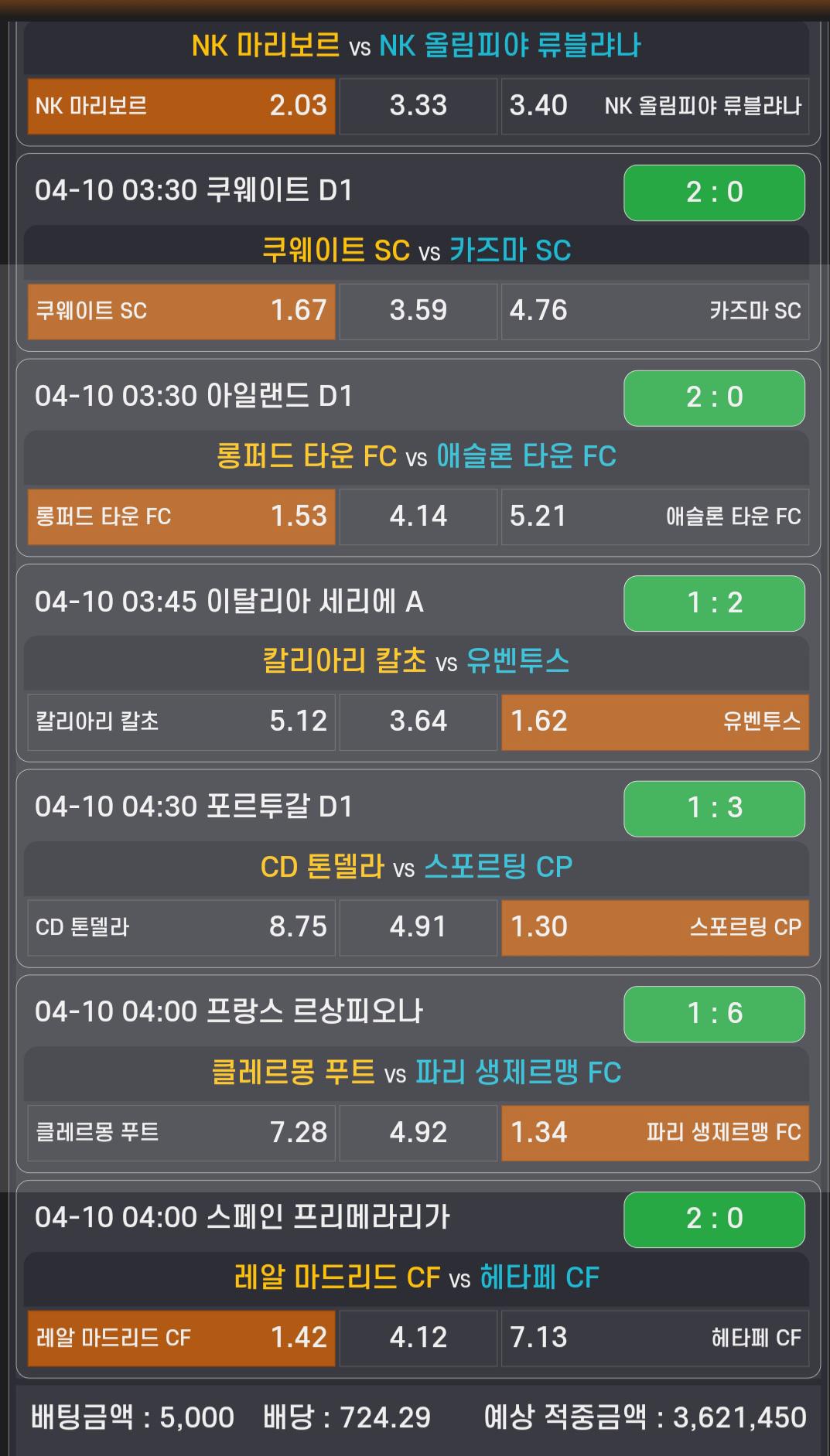Select 쿠웨이트 SC win at 1.67
The image size is (830, 1456).
pos(181,311)
